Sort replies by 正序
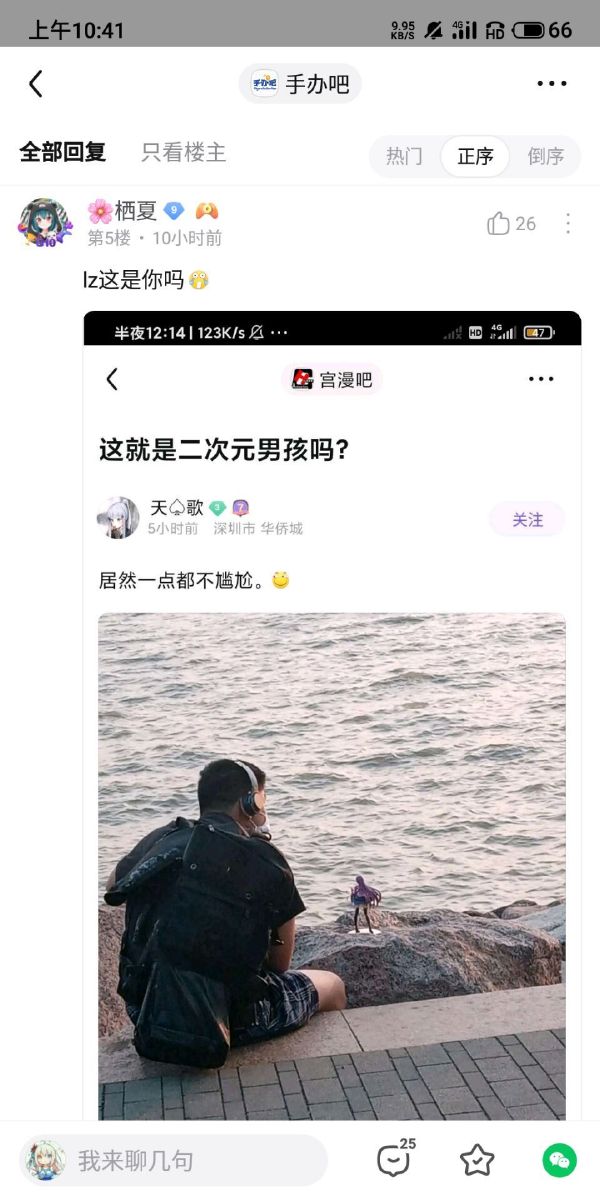This screenshot has height=1200, width=600. 475,156
